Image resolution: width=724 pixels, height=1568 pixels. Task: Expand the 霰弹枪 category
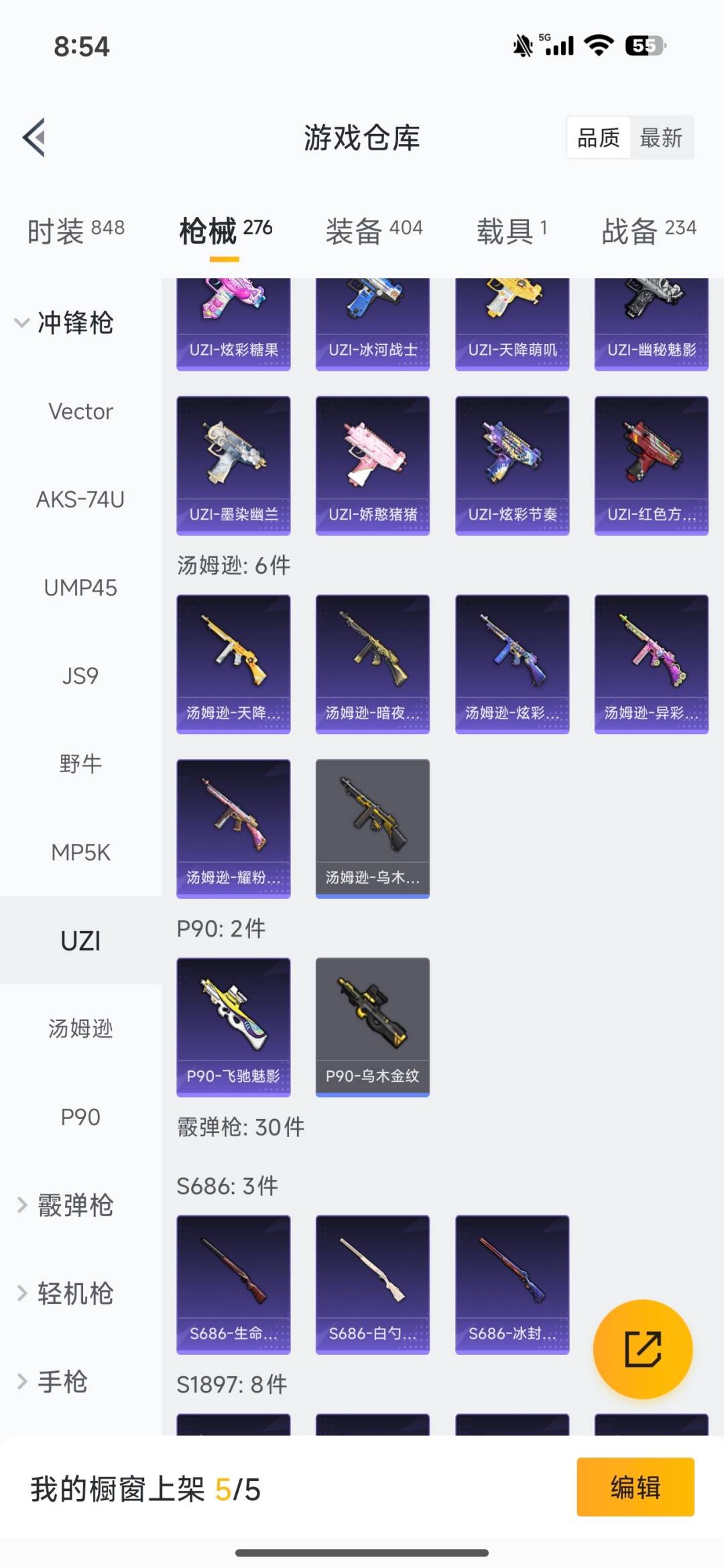[64, 1205]
